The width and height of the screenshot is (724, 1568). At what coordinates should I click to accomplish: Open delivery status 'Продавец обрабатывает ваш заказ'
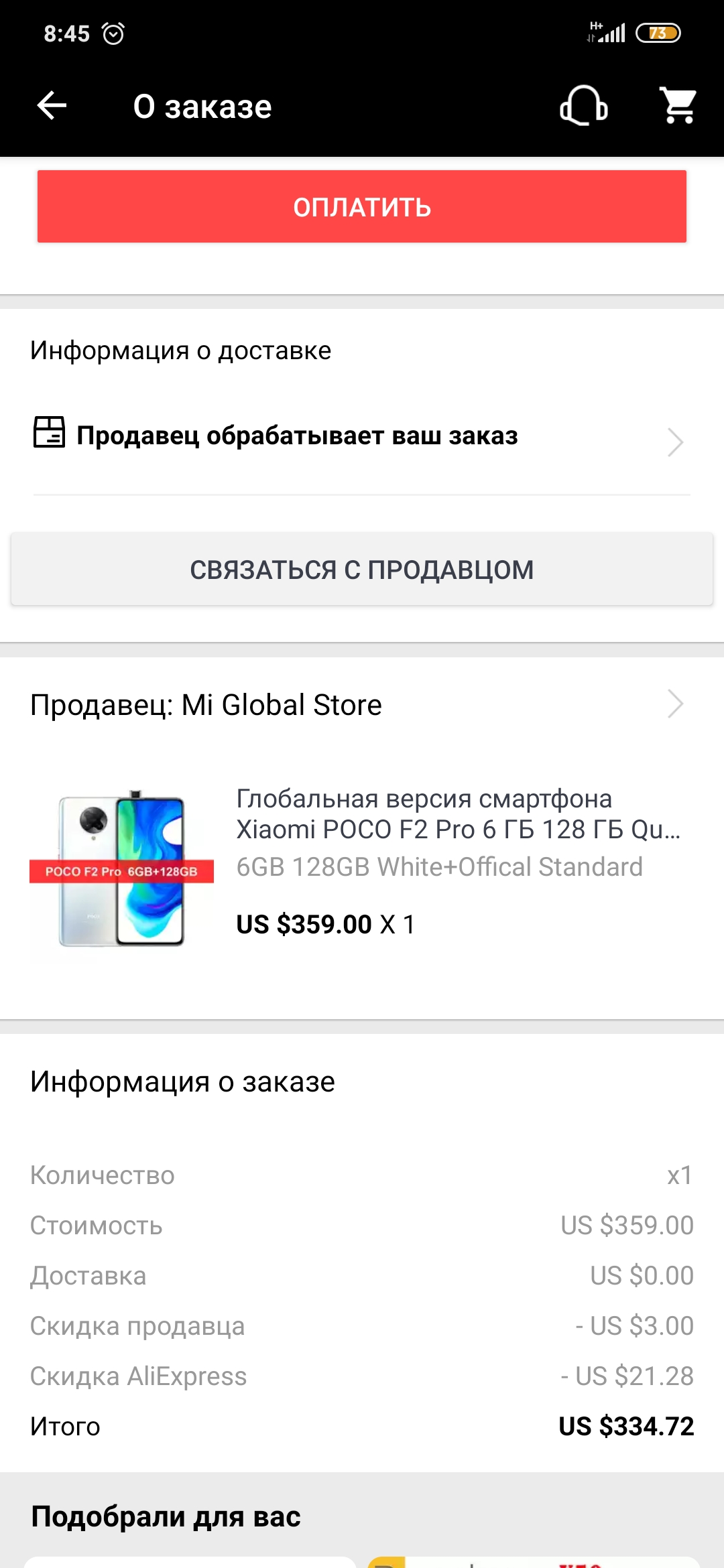362,437
